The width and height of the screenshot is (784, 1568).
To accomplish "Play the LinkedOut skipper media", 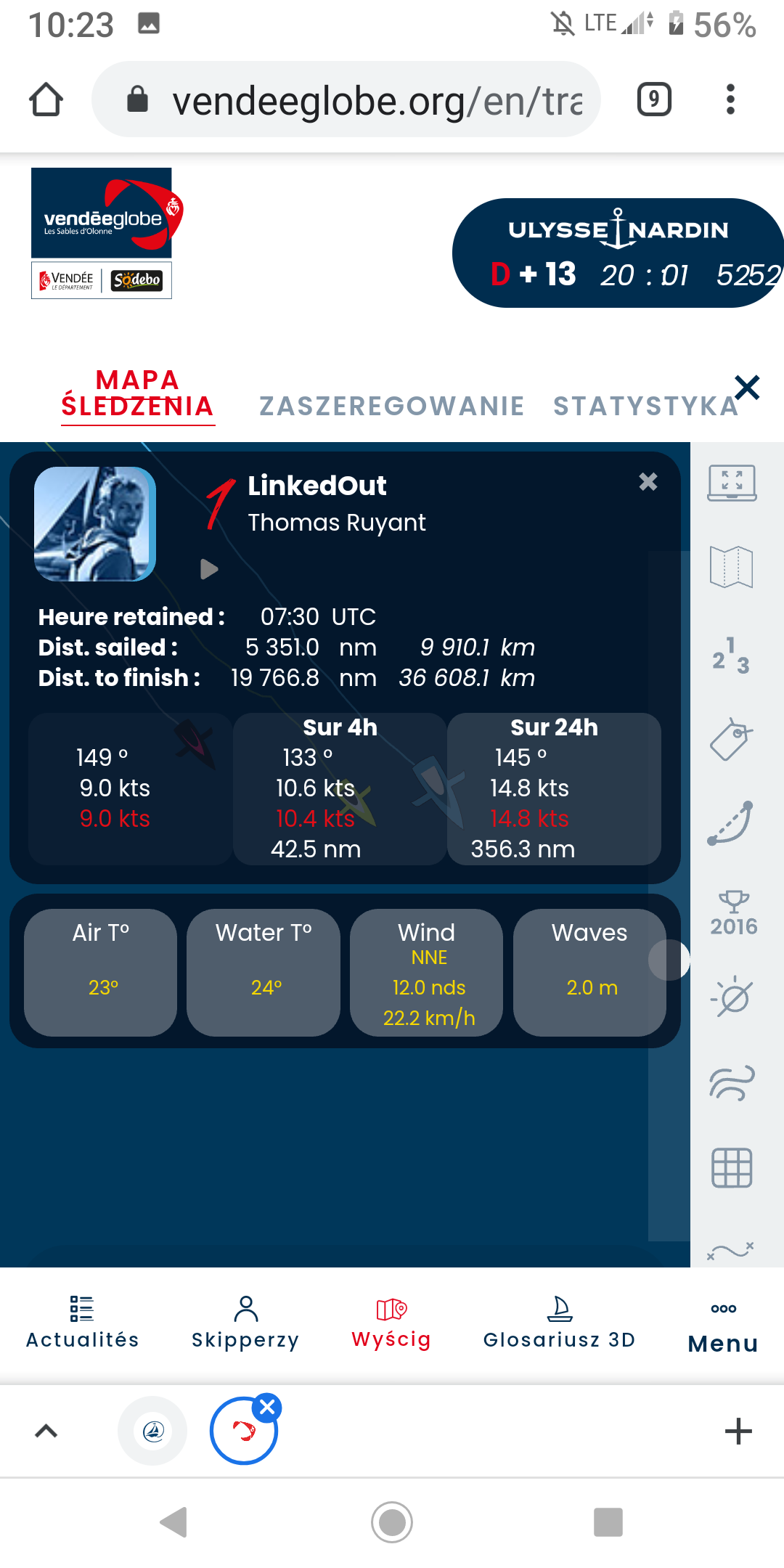I will pyautogui.click(x=209, y=569).
